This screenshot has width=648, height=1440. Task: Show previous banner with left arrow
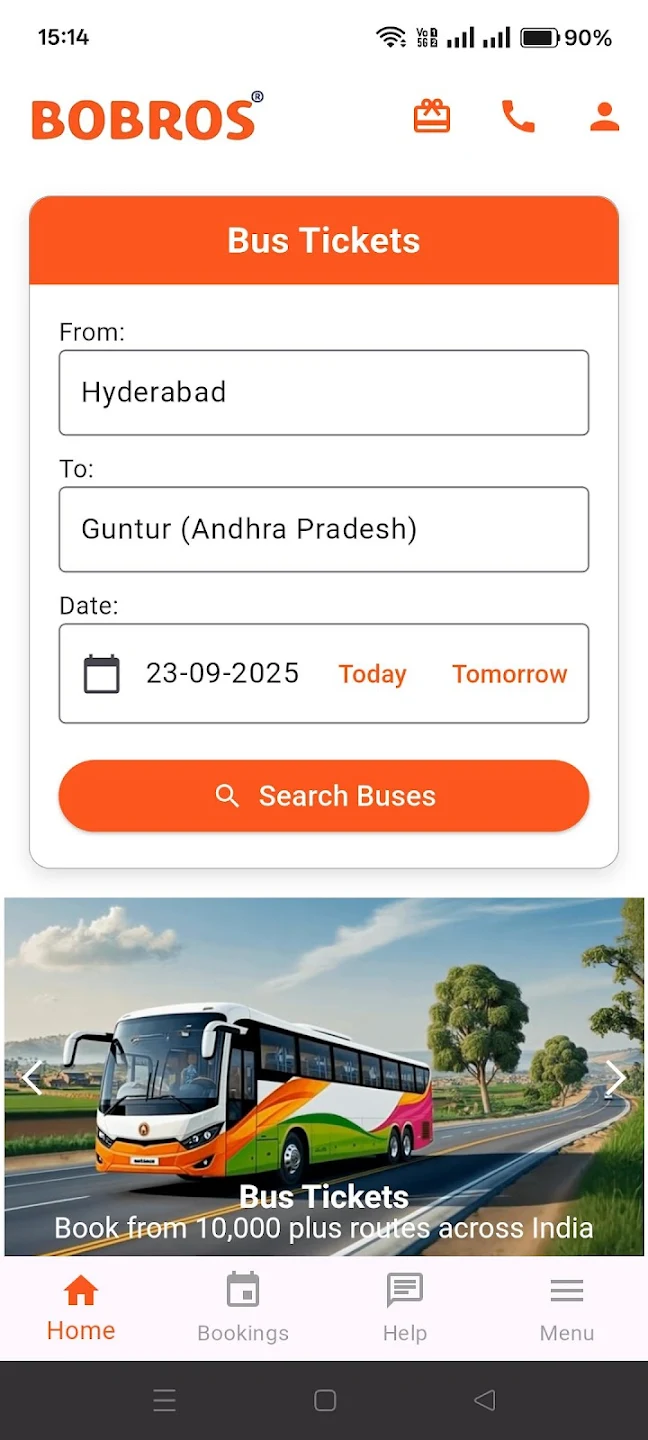coord(31,1078)
